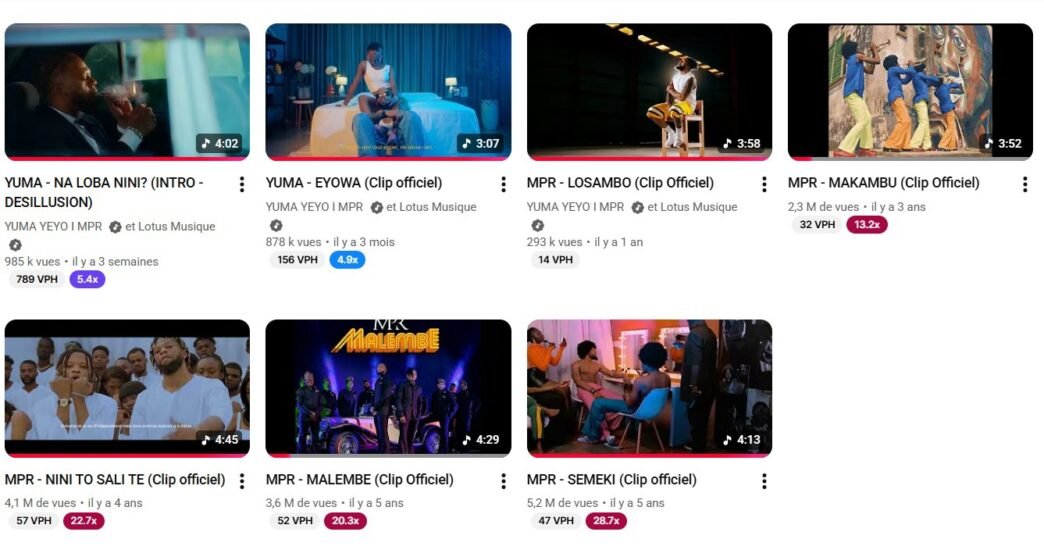This screenshot has height=557, width=1044.
Task: Open options menu for NA LOBA NINI?
Action: pyautogui.click(x=242, y=184)
